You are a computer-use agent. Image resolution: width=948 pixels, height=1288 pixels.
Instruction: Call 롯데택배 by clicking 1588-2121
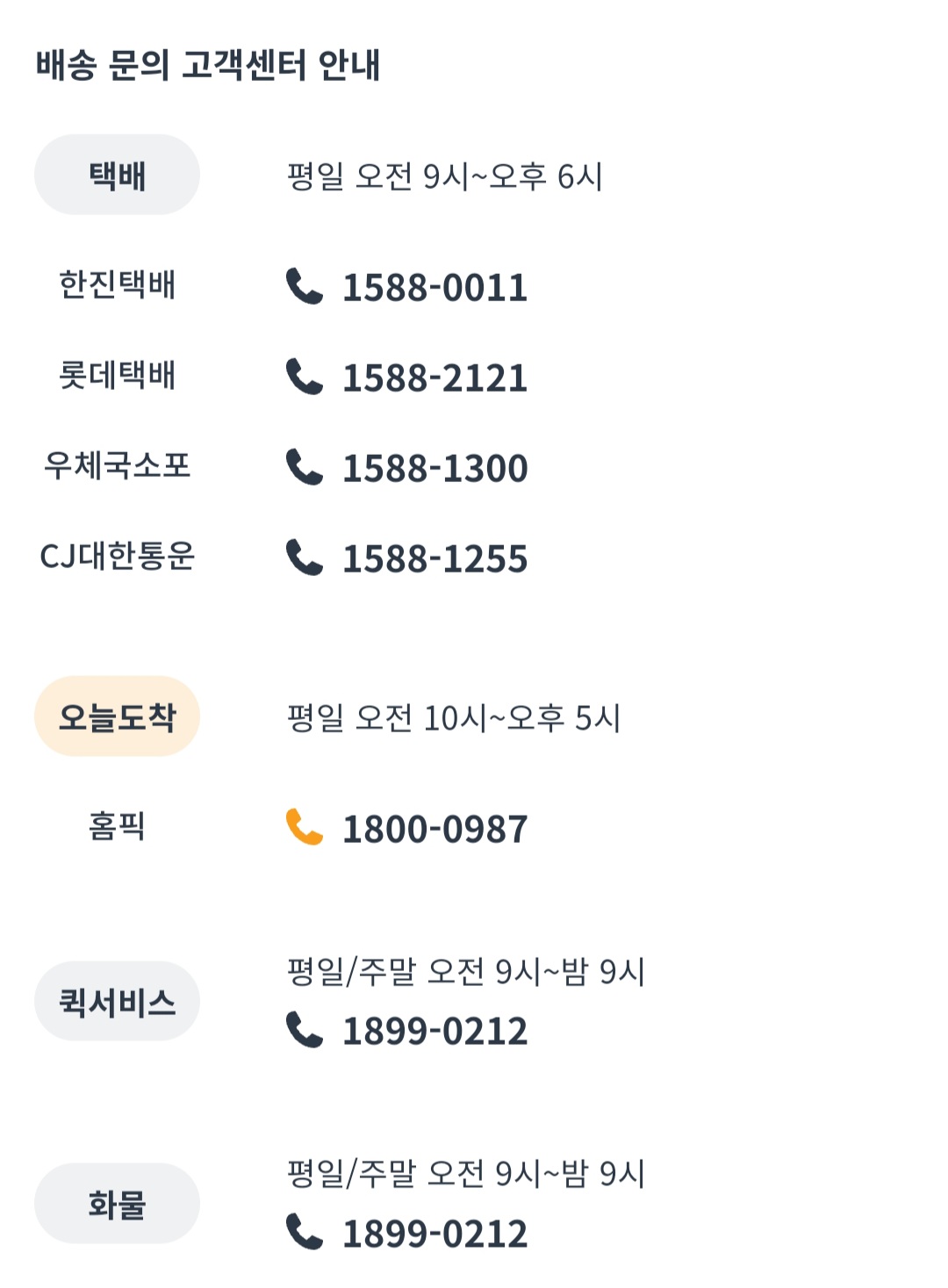pos(434,378)
